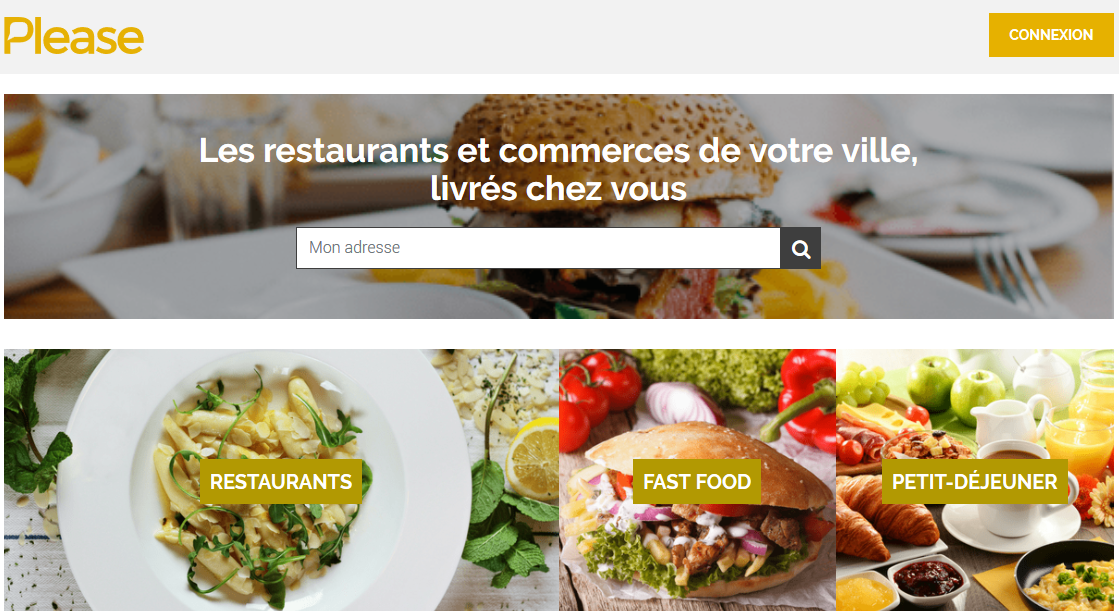
Task: Focus the Mon adresse field
Action: click(x=538, y=248)
